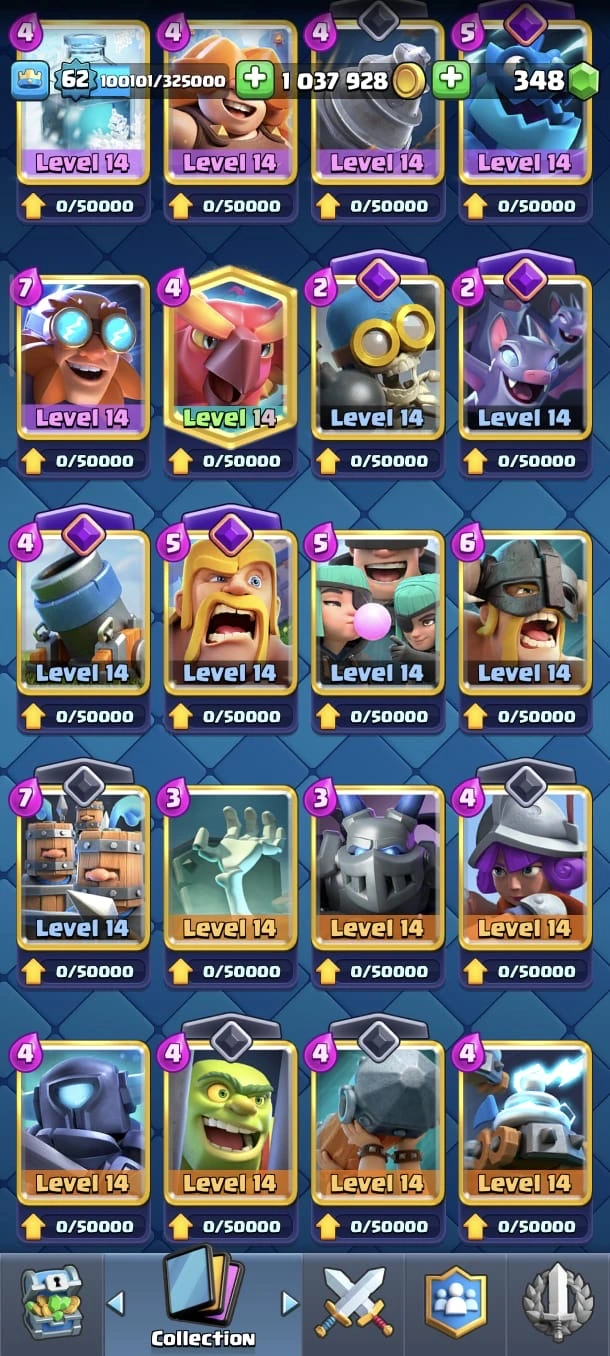Open the Royal Recruits card

tap(82, 865)
